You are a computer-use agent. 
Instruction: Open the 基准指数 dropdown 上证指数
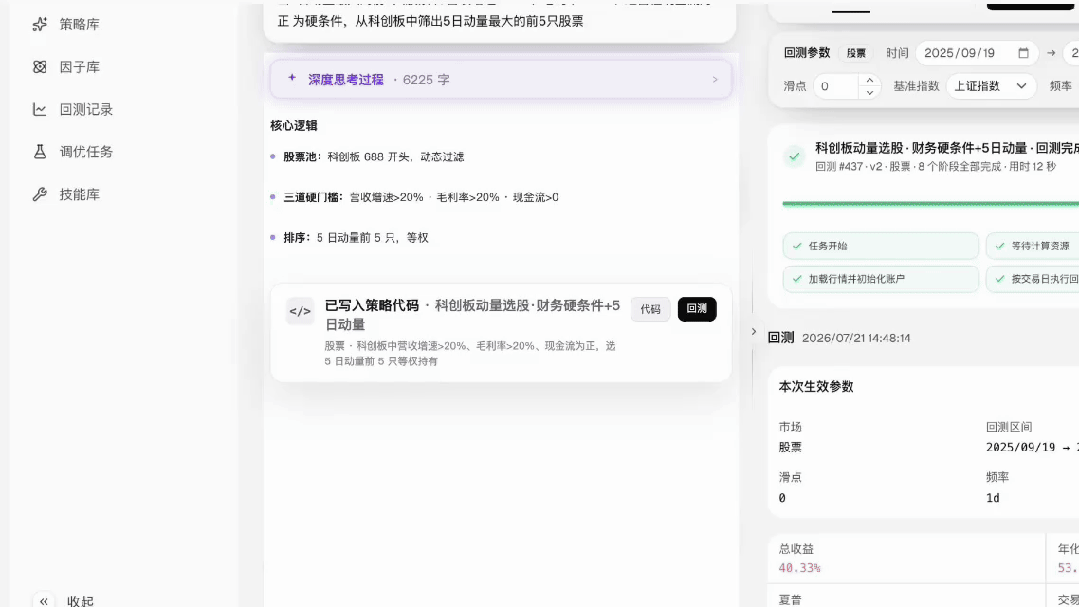click(991, 86)
